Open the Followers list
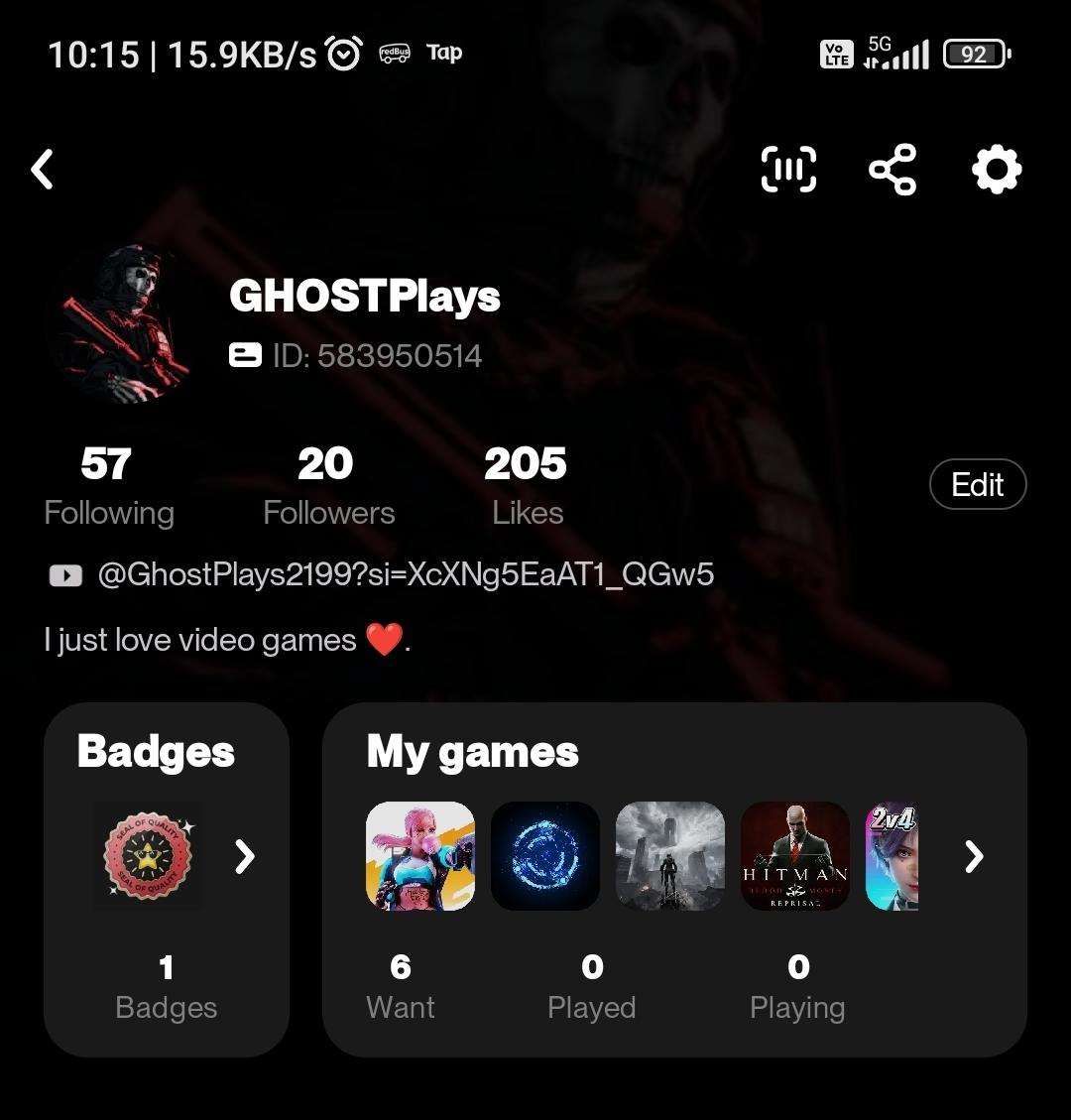This screenshot has width=1071, height=1120. coord(328,486)
